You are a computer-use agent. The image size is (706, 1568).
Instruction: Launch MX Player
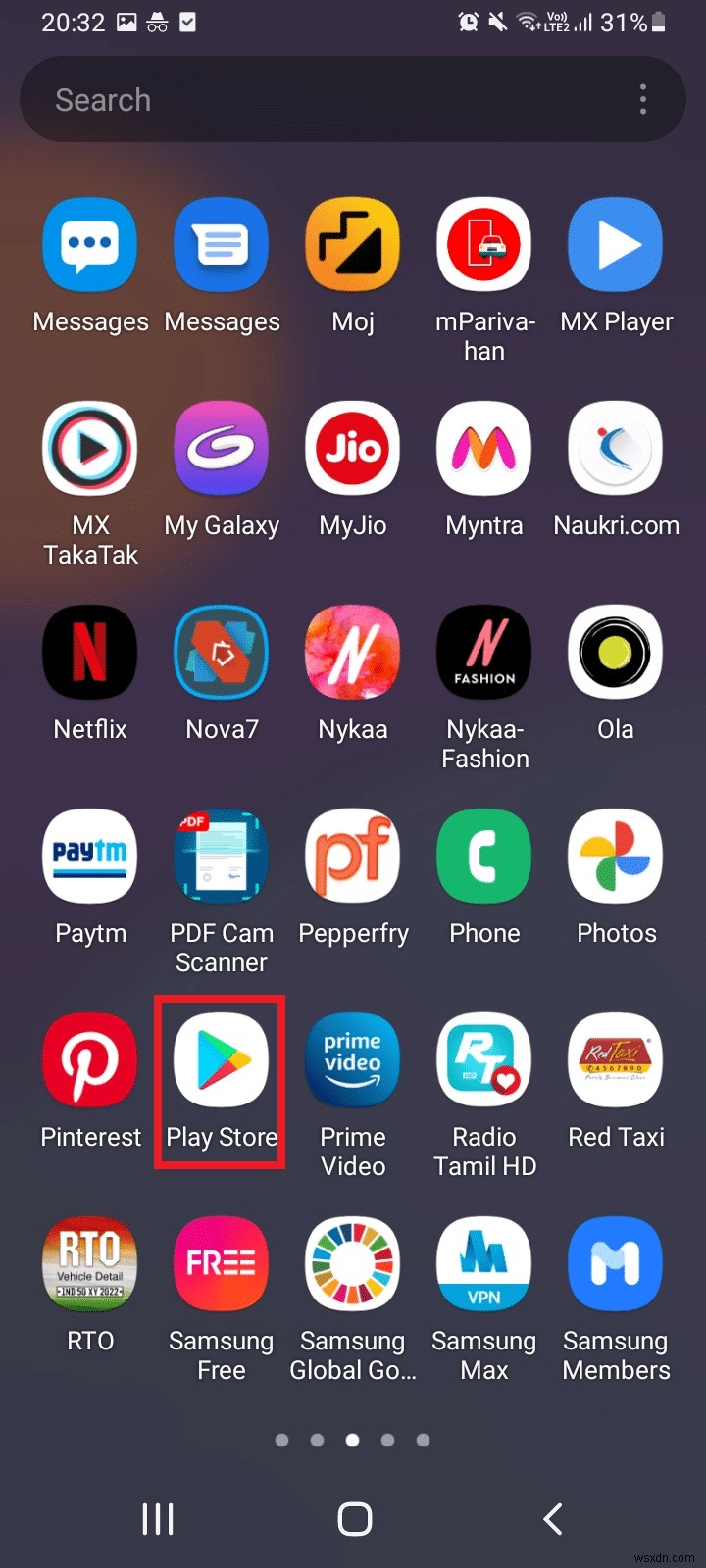(x=616, y=244)
